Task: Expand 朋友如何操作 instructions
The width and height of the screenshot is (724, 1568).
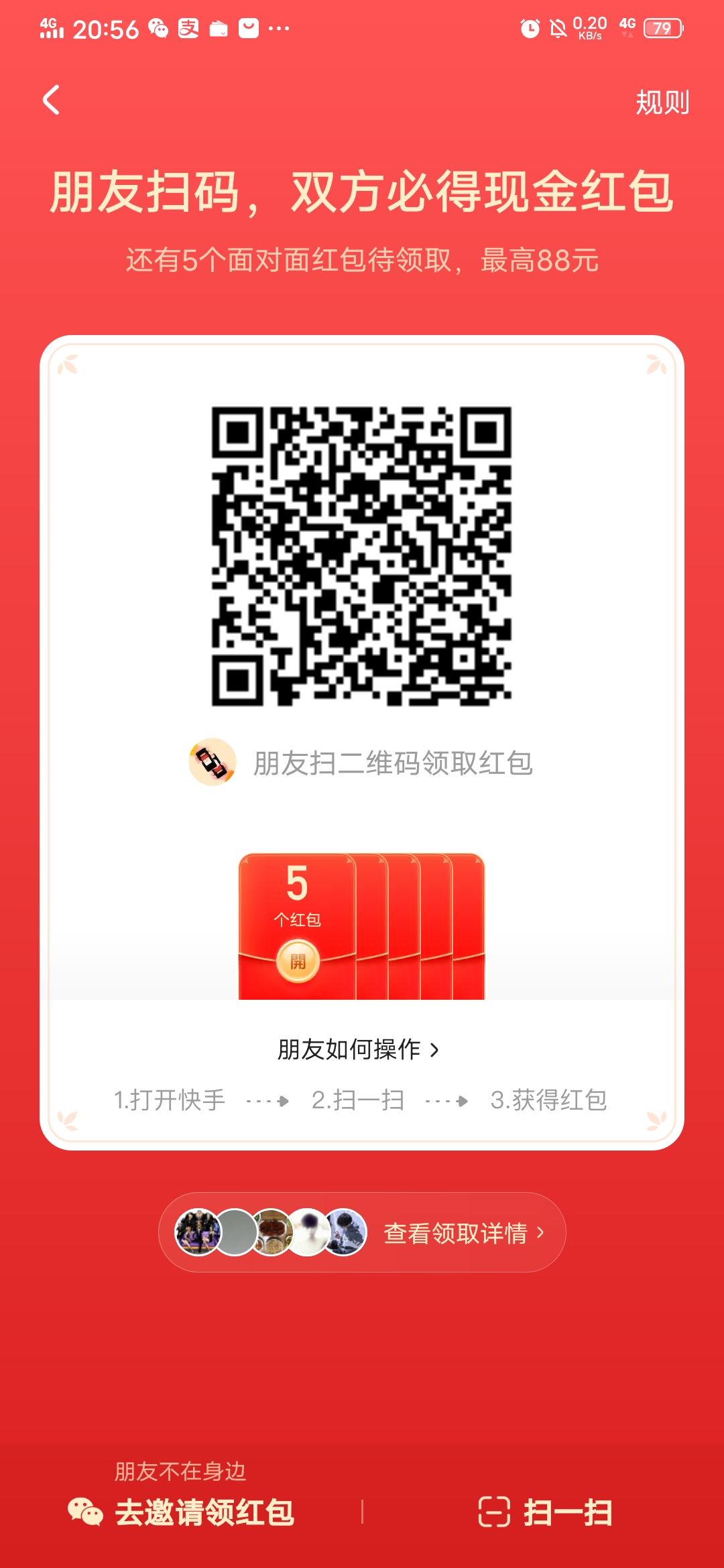Action: click(x=359, y=1049)
